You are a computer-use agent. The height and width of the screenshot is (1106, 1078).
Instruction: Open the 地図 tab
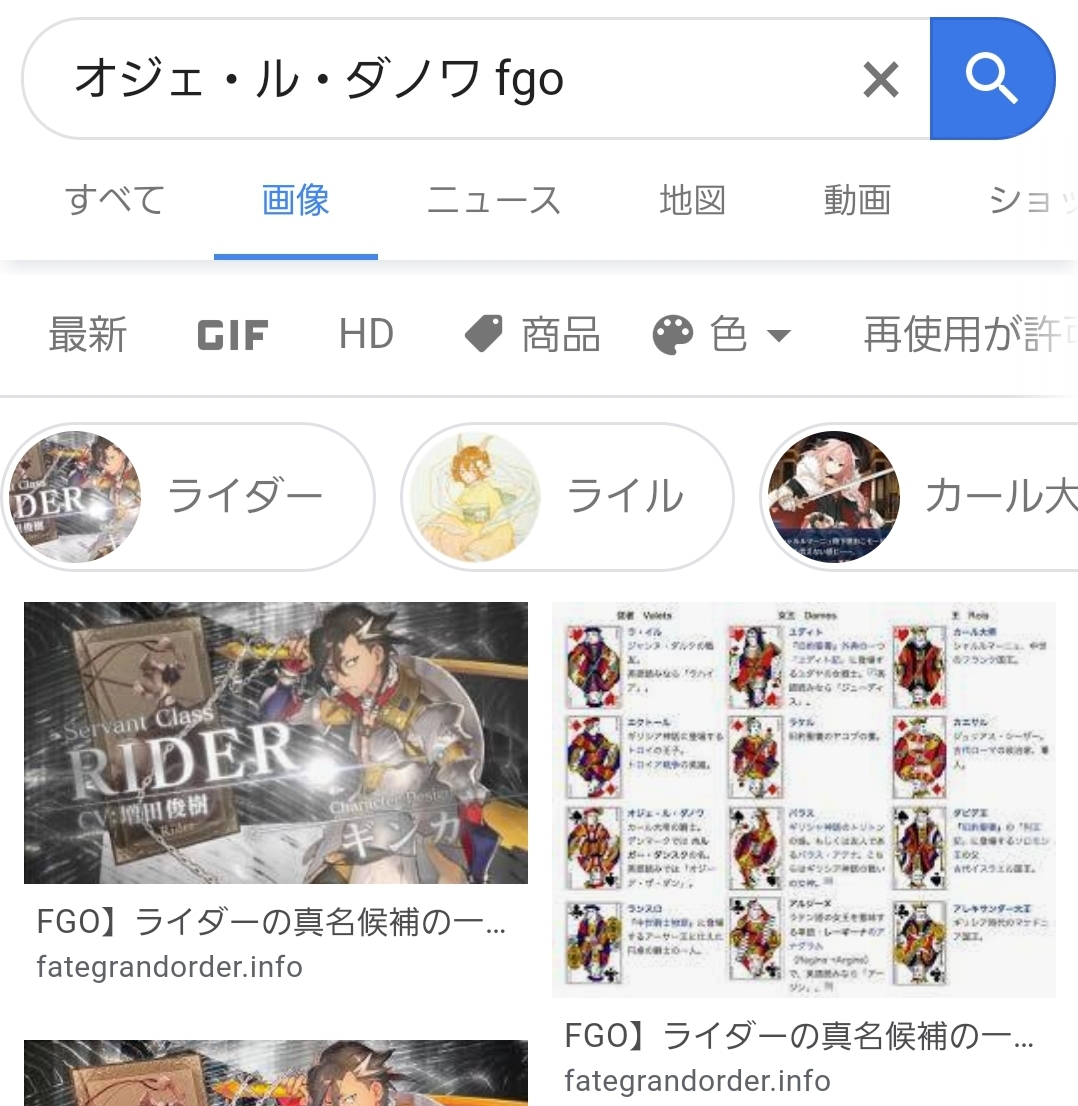[692, 201]
